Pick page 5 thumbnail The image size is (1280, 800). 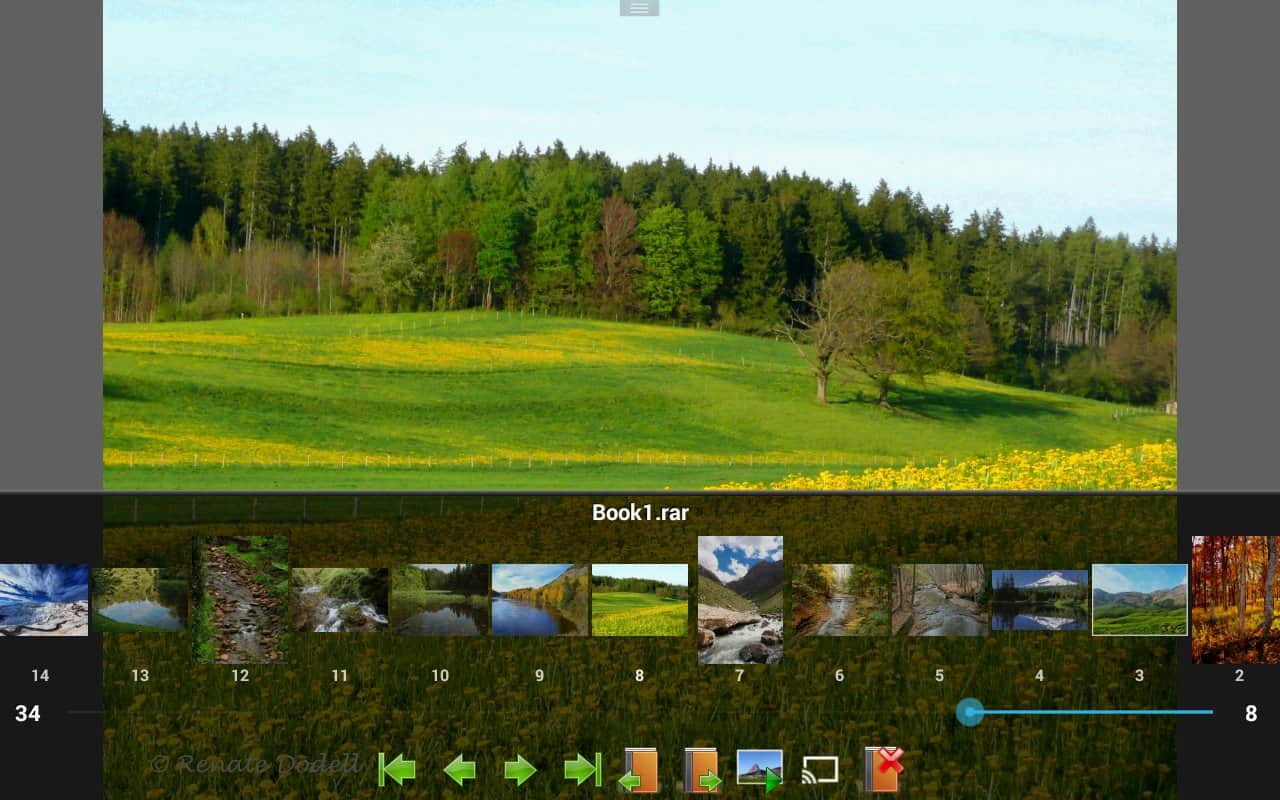pyautogui.click(x=939, y=600)
